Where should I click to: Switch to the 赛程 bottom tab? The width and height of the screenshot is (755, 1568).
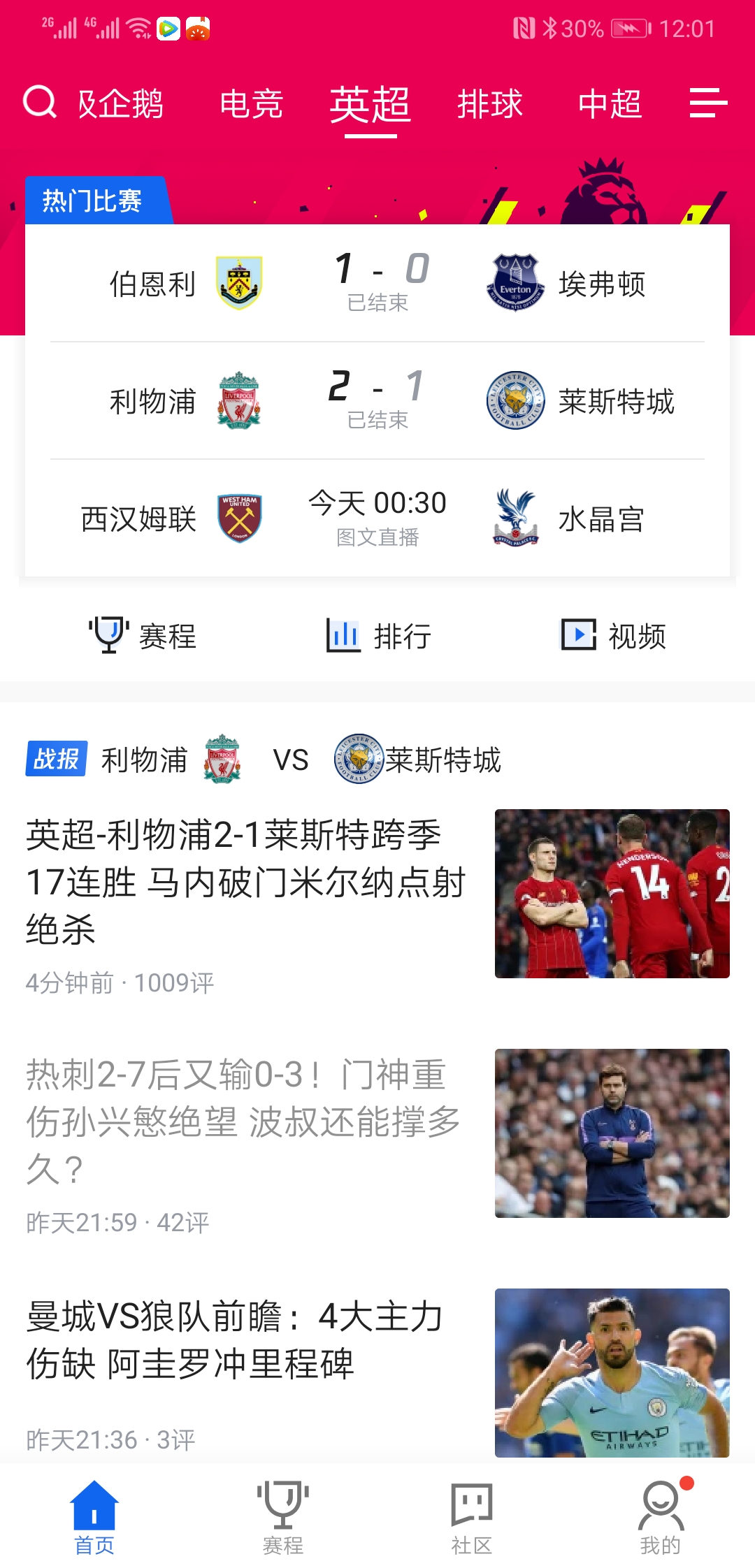pyautogui.click(x=283, y=1518)
